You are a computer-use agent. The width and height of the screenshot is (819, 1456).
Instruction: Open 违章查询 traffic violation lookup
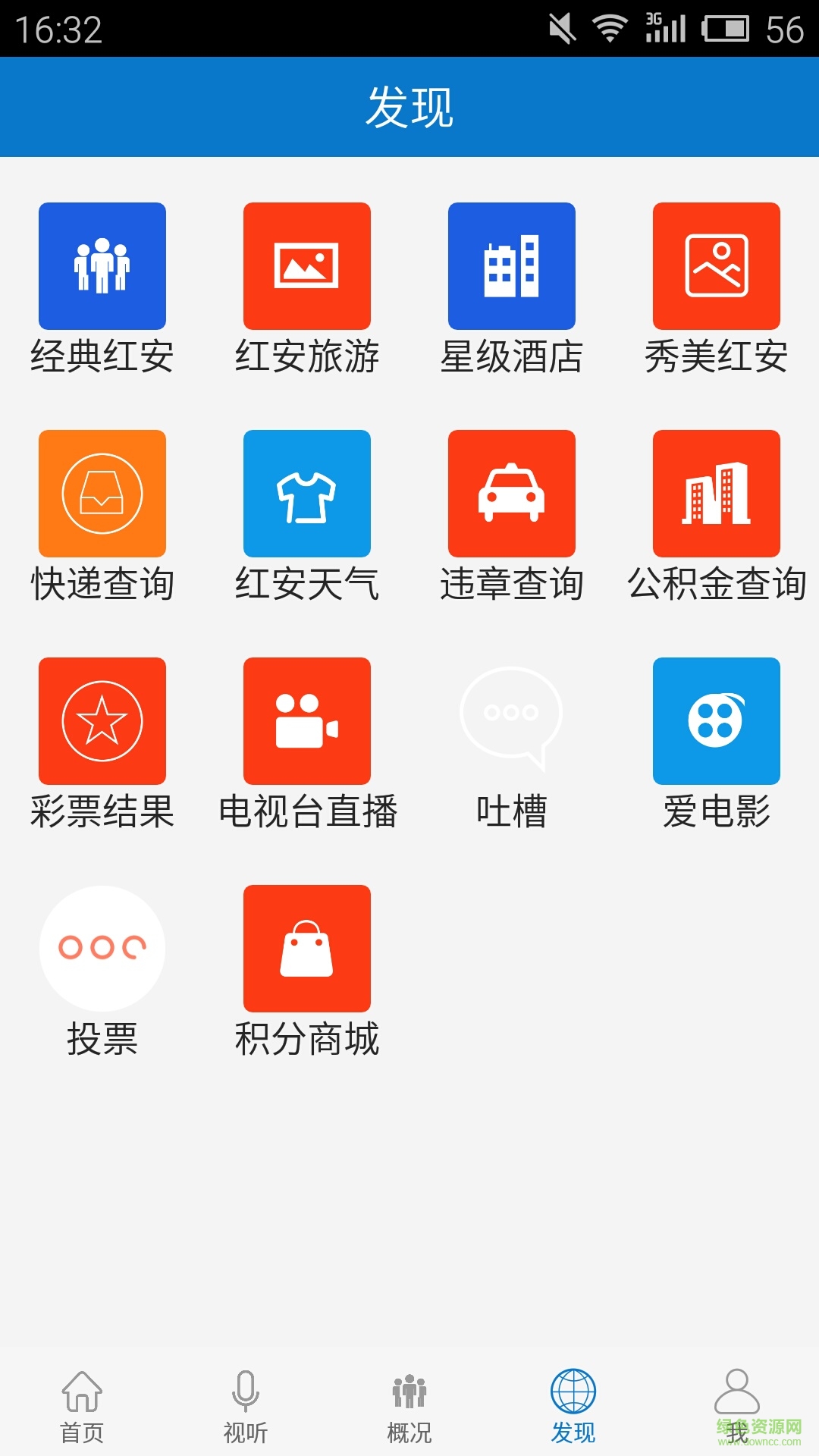(512, 493)
